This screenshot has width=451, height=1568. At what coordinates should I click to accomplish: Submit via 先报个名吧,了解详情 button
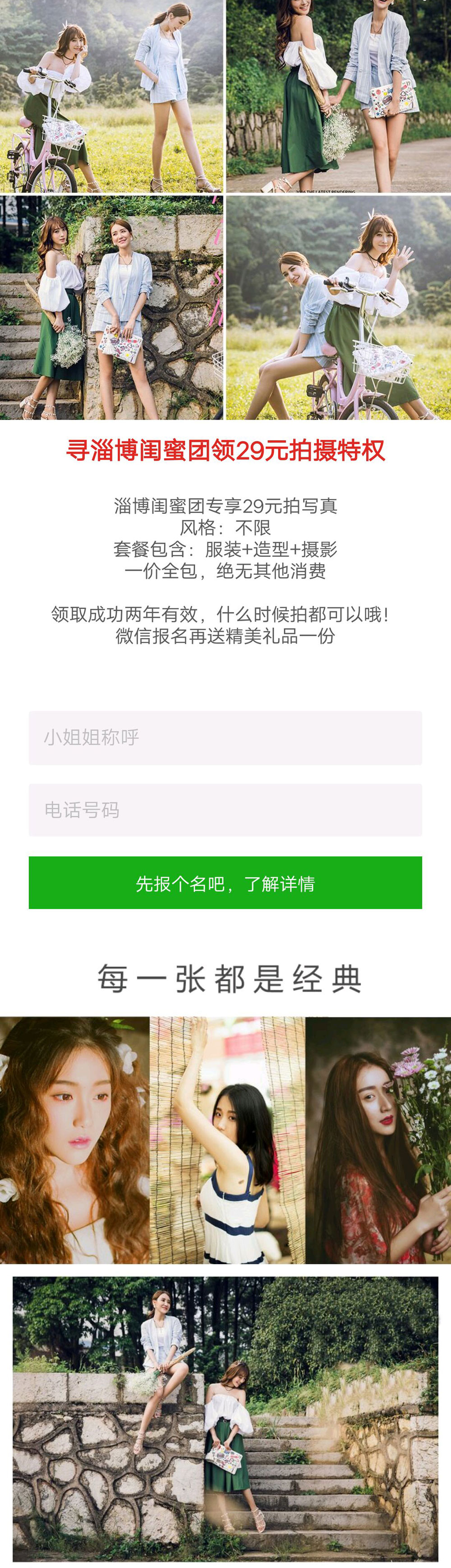click(x=225, y=882)
